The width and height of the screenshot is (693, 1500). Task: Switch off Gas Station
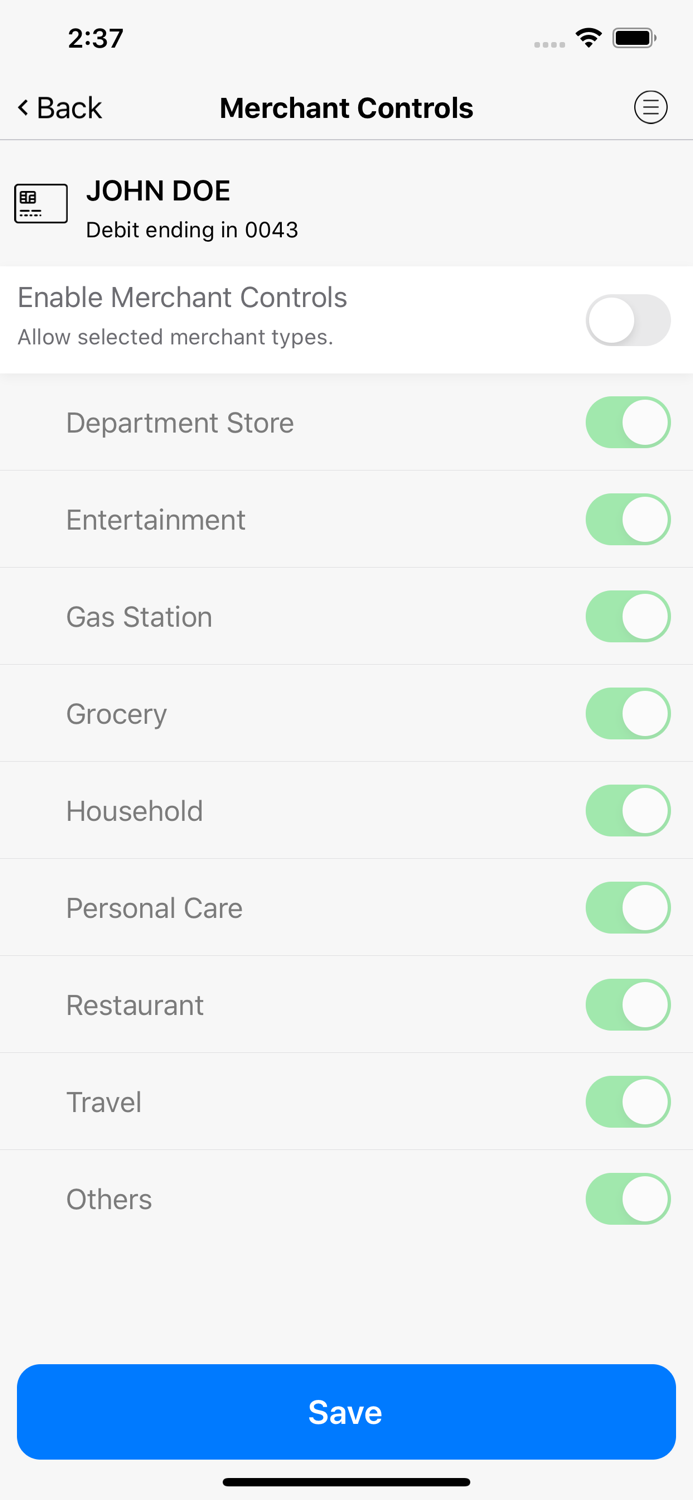(627, 616)
